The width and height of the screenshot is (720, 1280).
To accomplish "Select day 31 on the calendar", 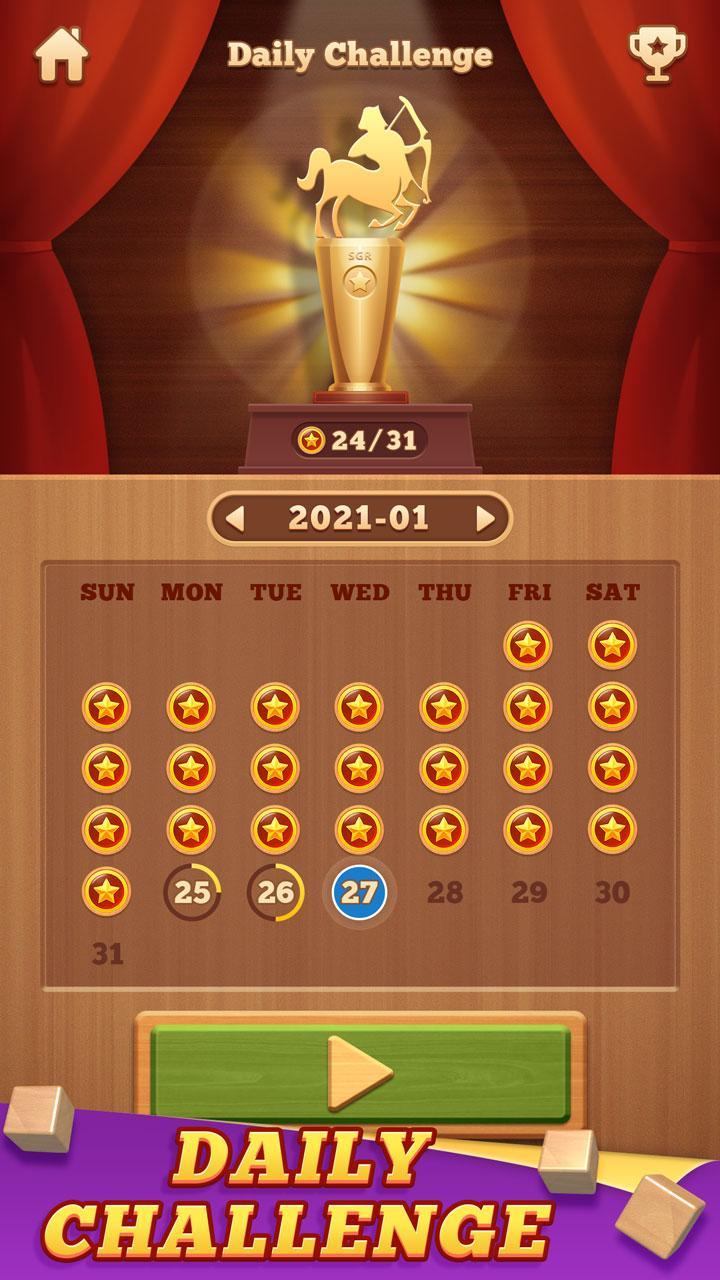I will point(107,952).
